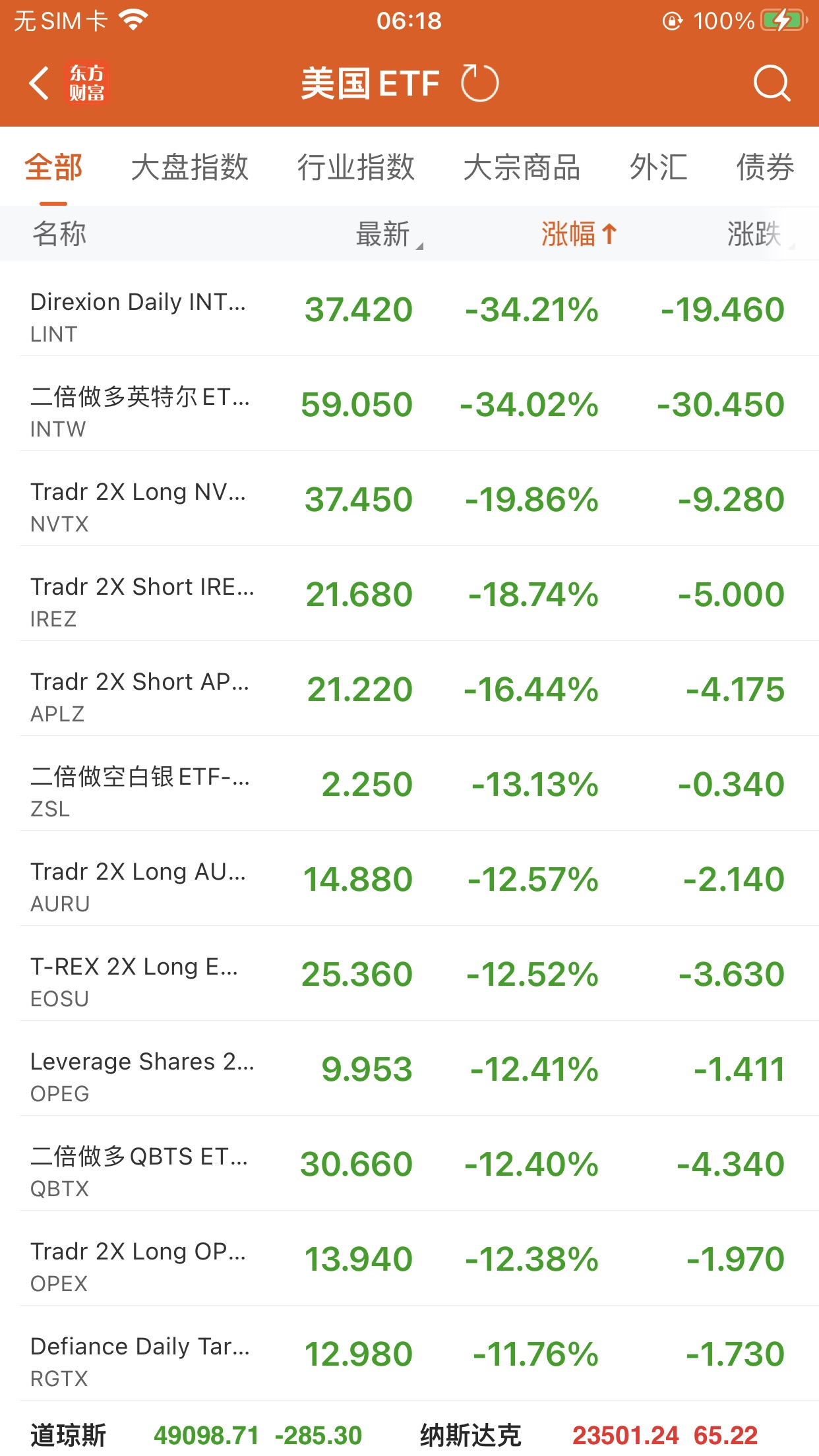The height and width of the screenshot is (1456, 819).
Task: Go back to the previous page
Action: click(x=40, y=84)
